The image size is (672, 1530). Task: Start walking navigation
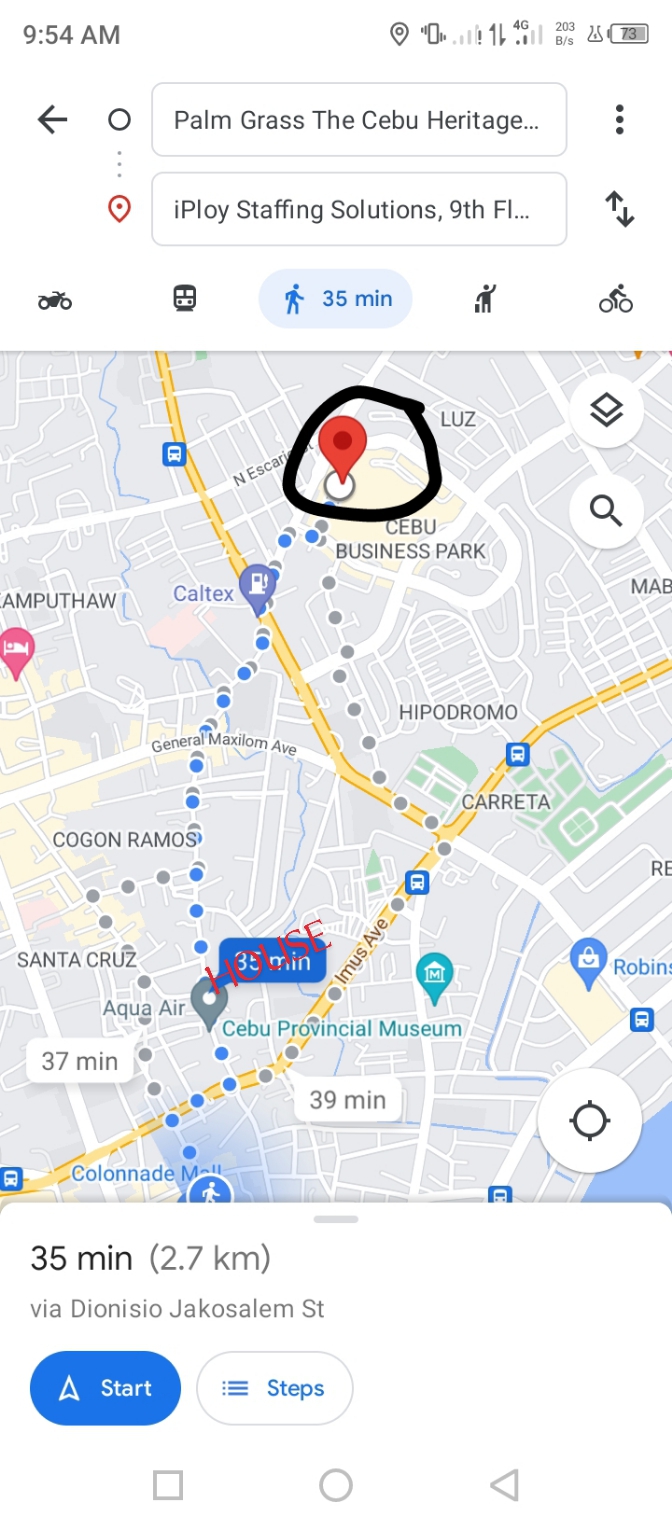pos(106,1388)
